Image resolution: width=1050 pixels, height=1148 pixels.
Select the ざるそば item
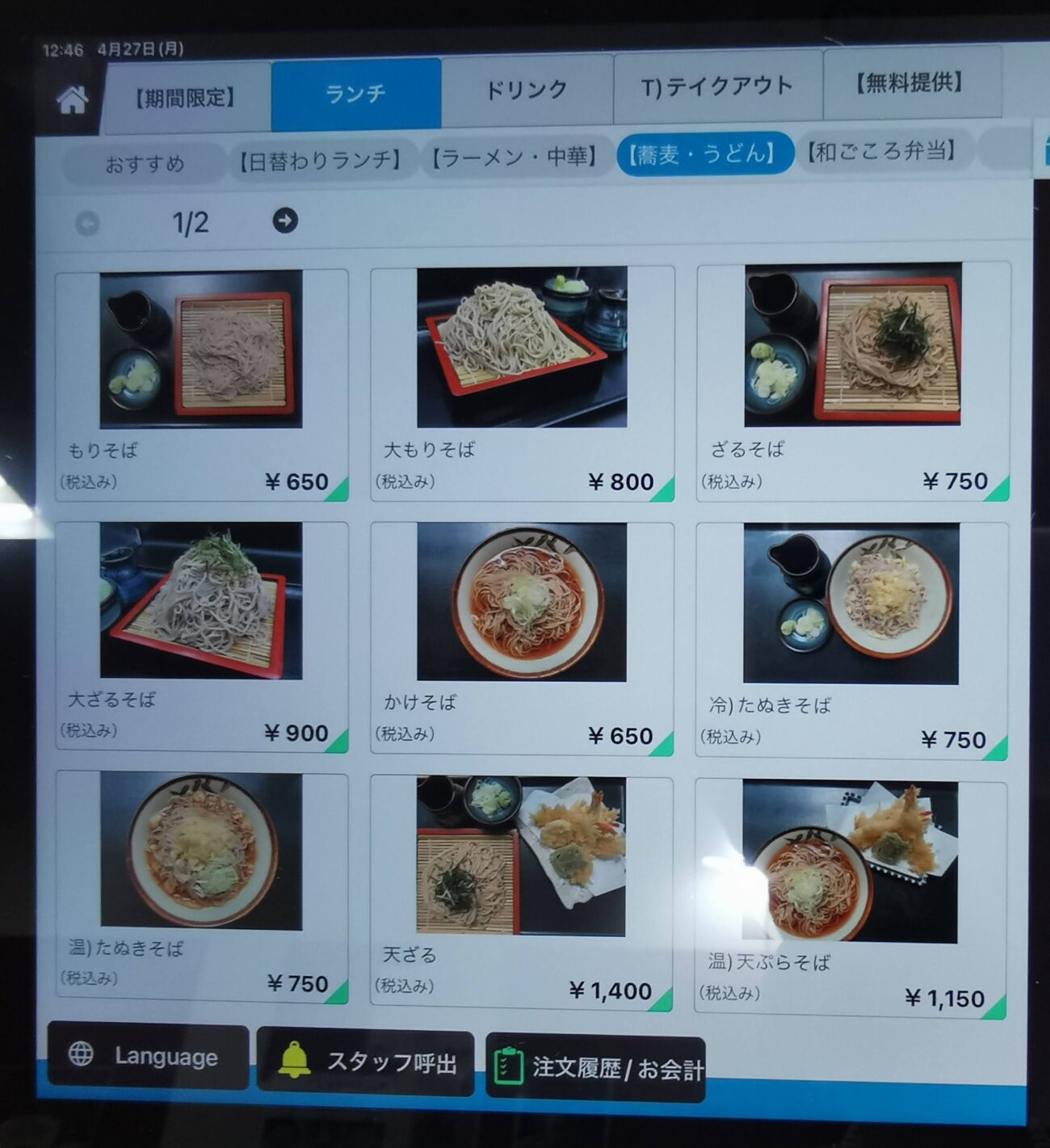852,381
